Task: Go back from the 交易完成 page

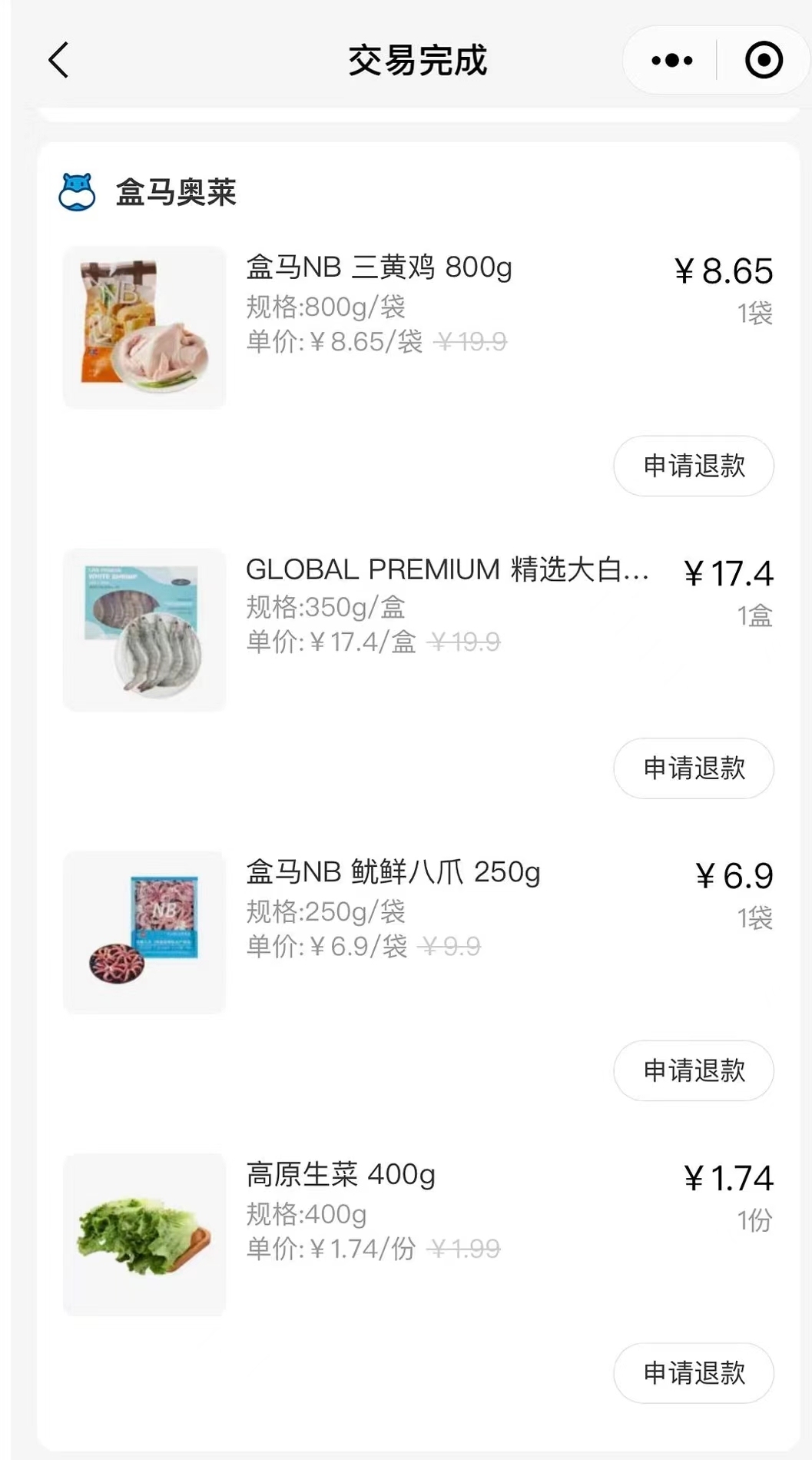Action: (x=58, y=60)
